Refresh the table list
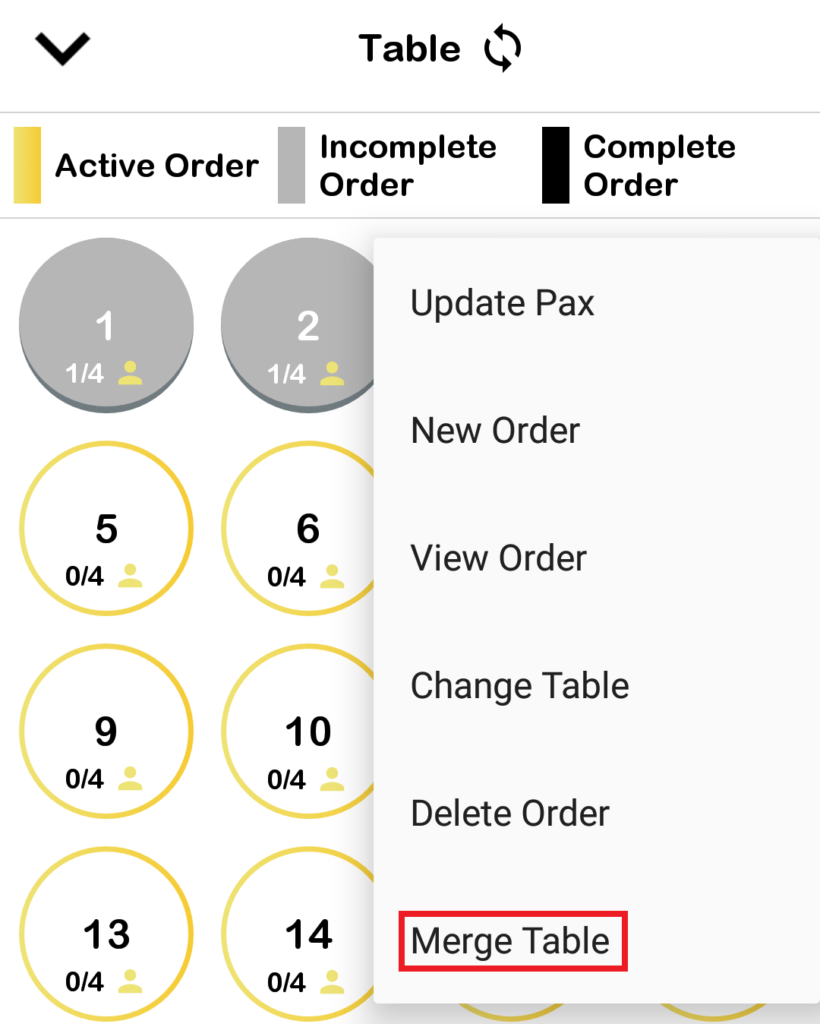Viewport: 820px width, 1024px height. pos(503,49)
